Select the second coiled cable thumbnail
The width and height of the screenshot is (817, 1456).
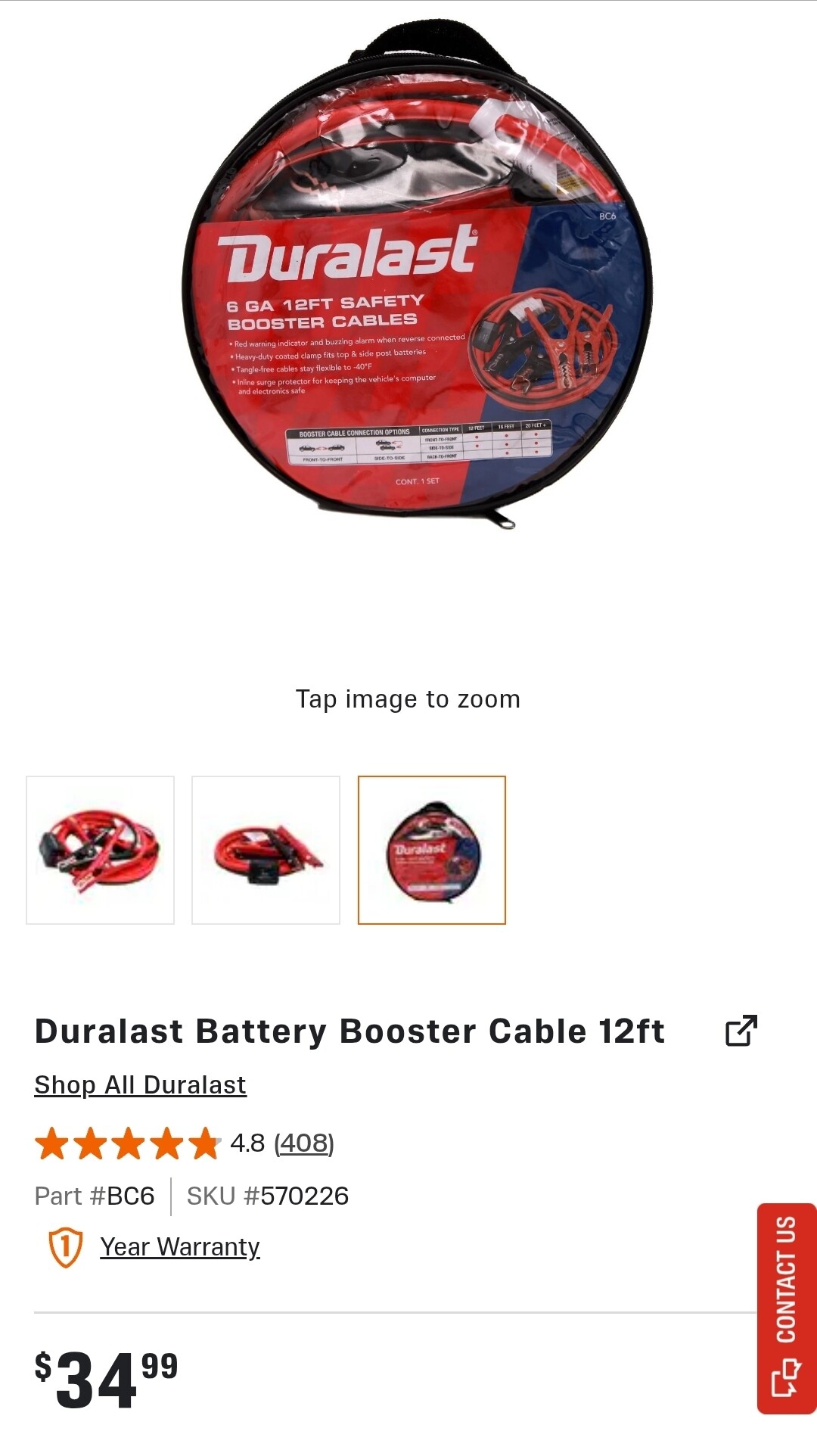tap(266, 850)
